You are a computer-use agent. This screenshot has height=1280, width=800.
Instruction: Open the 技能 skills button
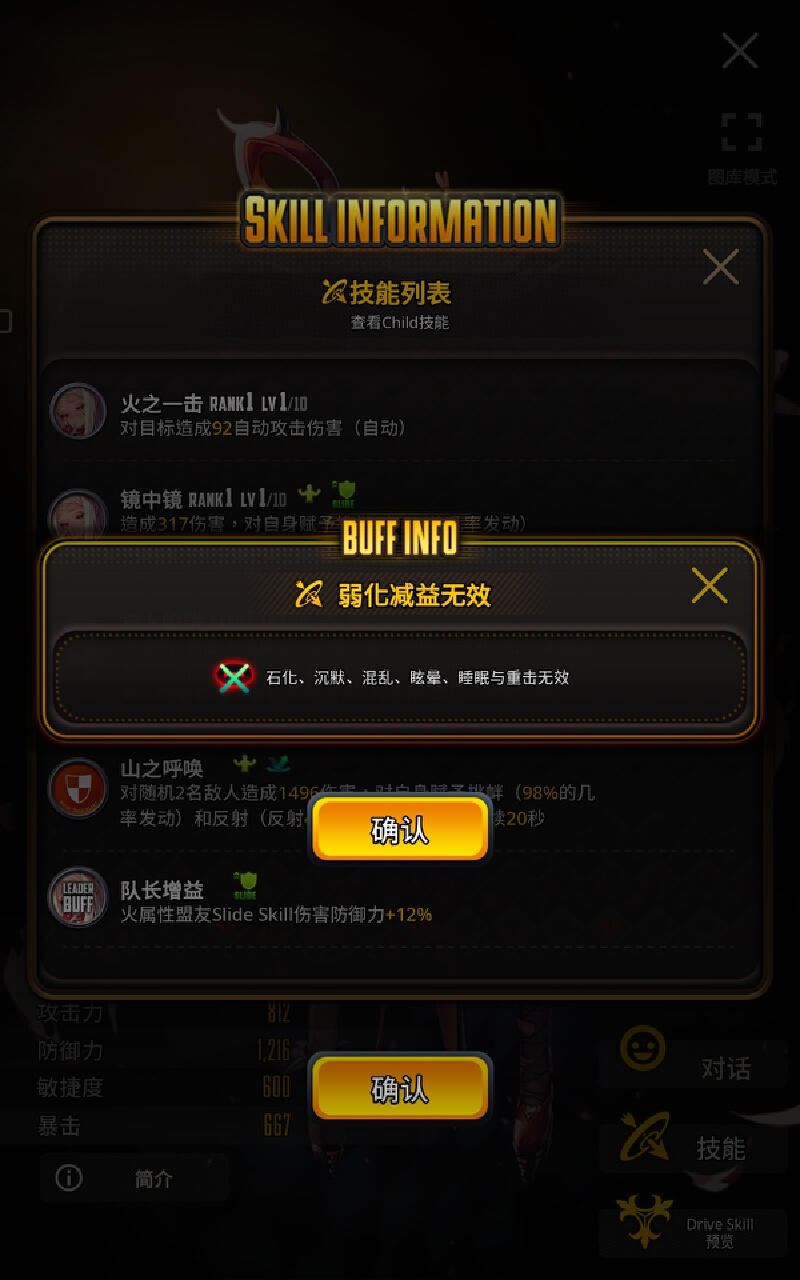692,1146
